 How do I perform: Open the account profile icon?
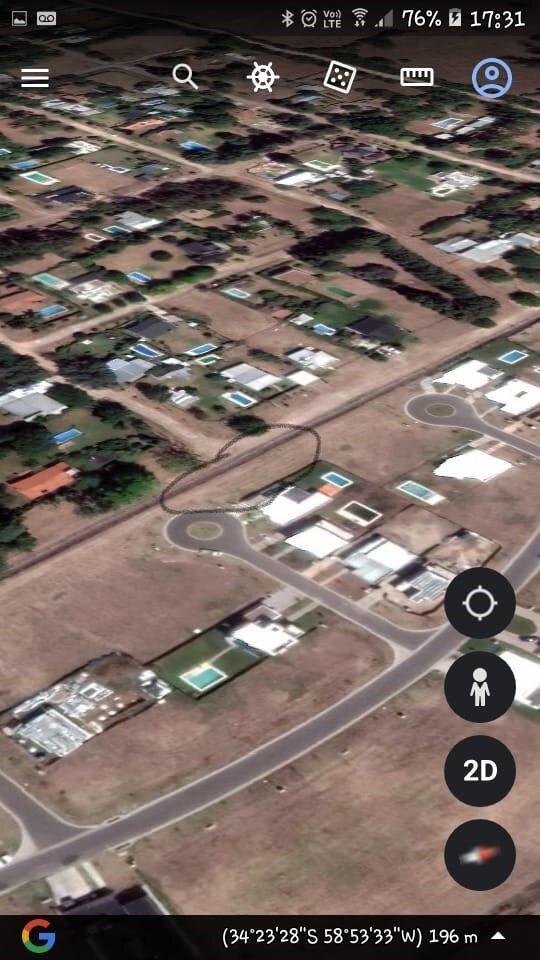(x=492, y=78)
